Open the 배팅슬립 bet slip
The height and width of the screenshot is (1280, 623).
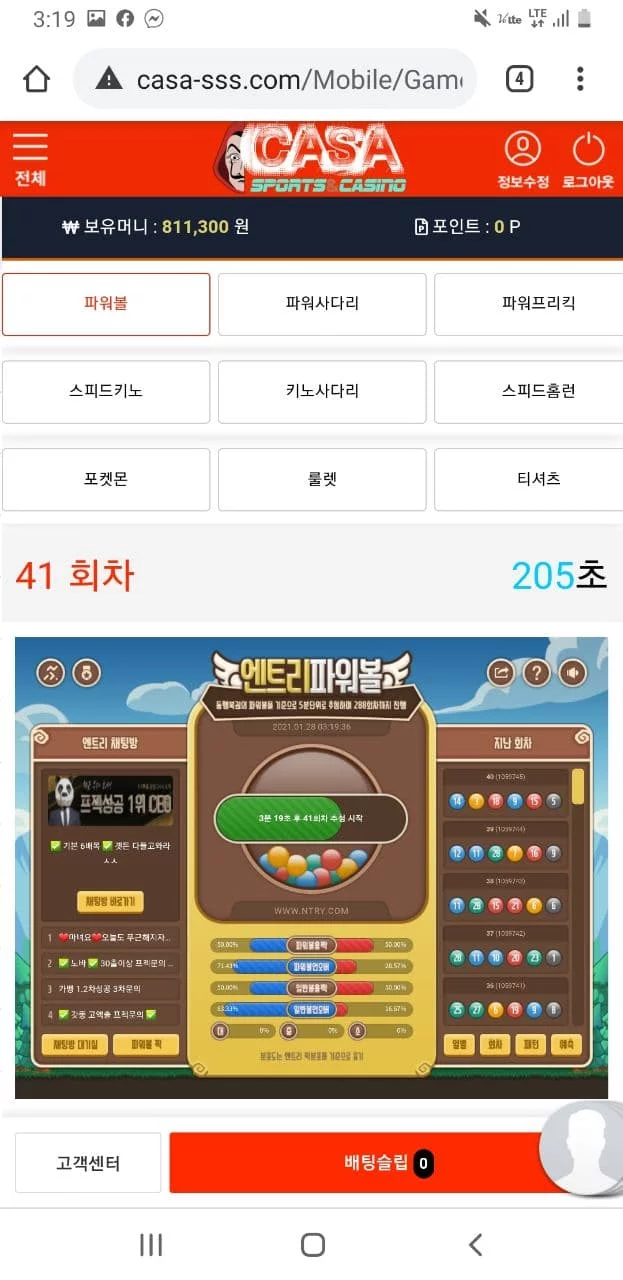coord(370,1163)
